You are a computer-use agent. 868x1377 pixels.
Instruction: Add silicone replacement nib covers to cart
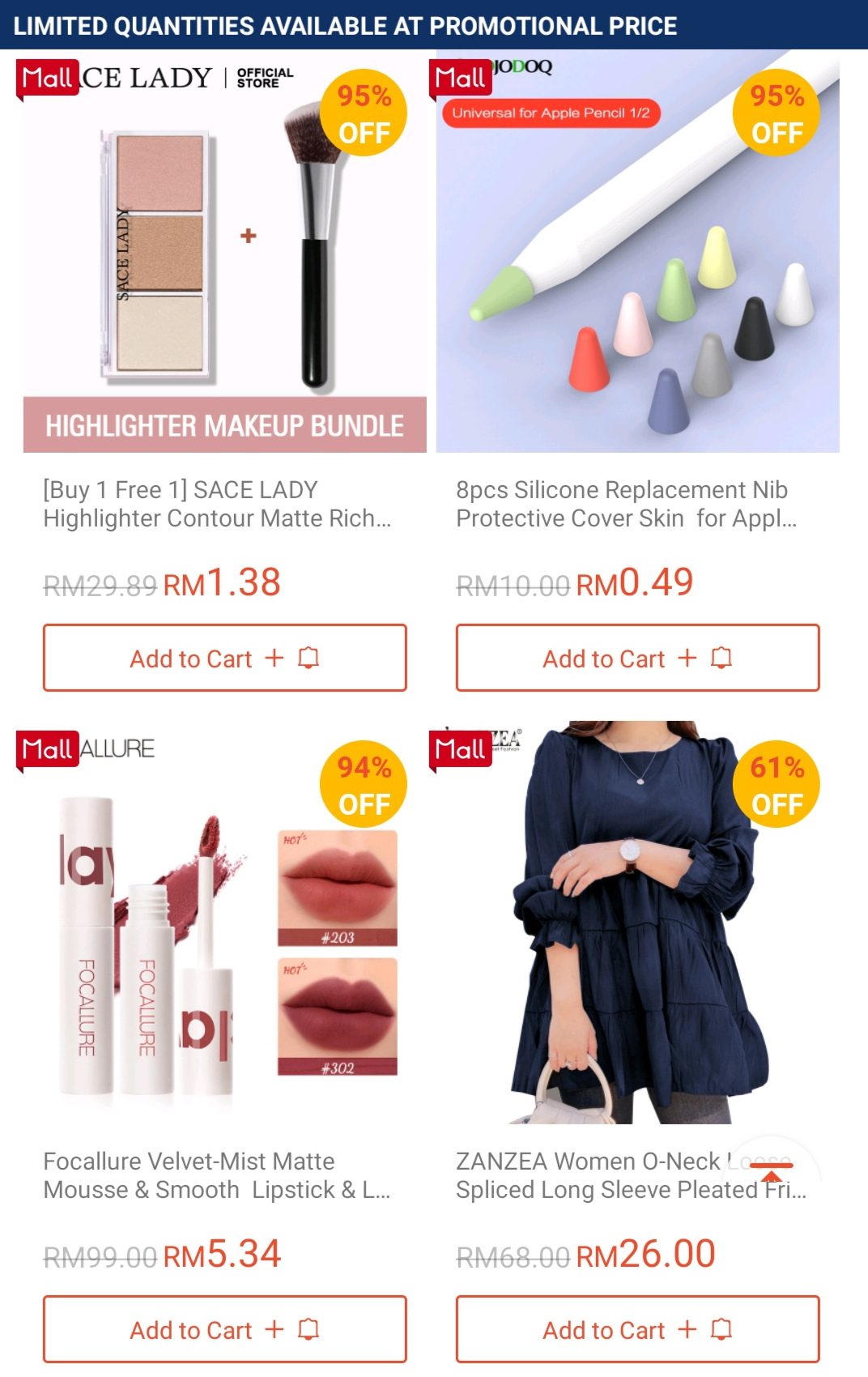point(637,658)
